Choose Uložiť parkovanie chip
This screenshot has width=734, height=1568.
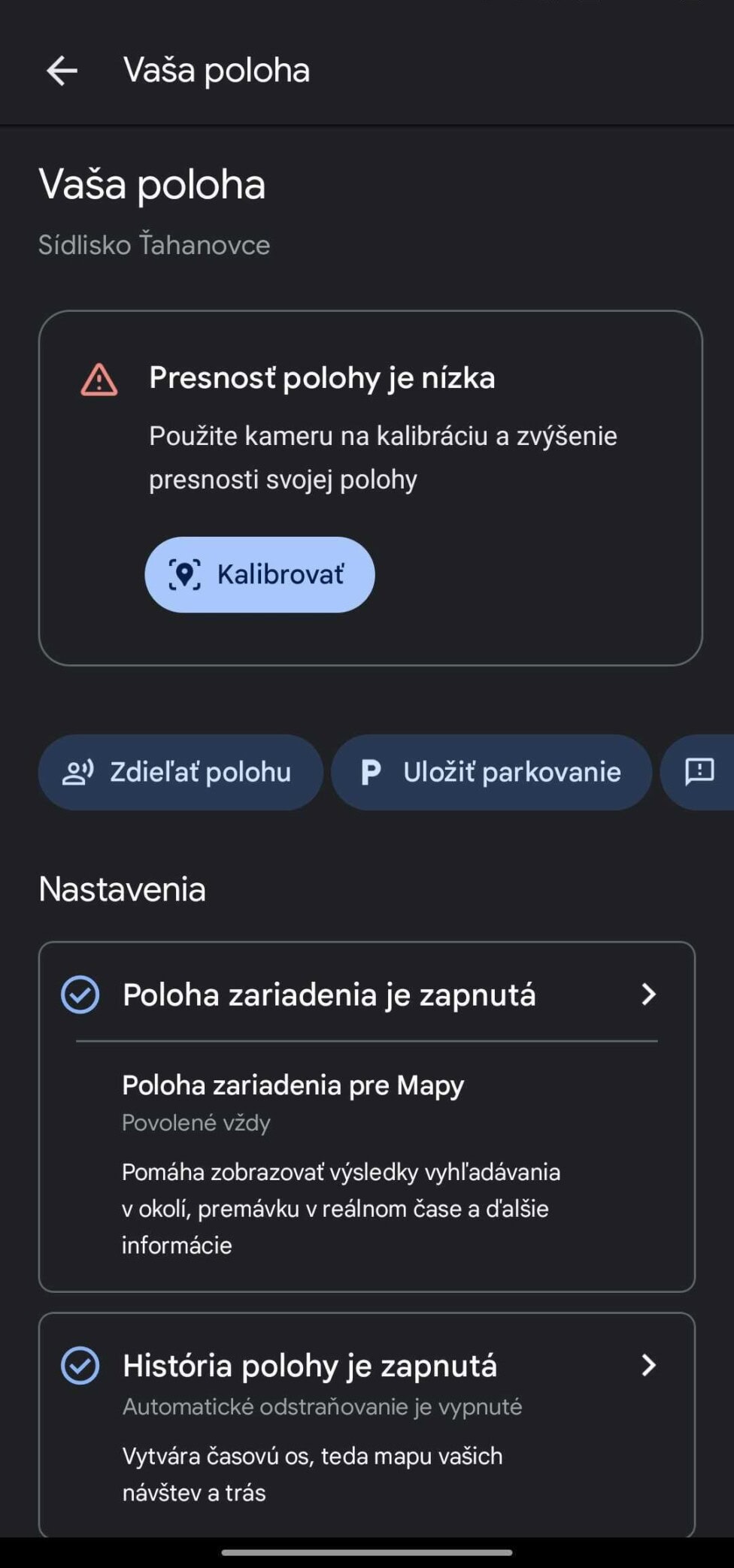coord(491,772)
